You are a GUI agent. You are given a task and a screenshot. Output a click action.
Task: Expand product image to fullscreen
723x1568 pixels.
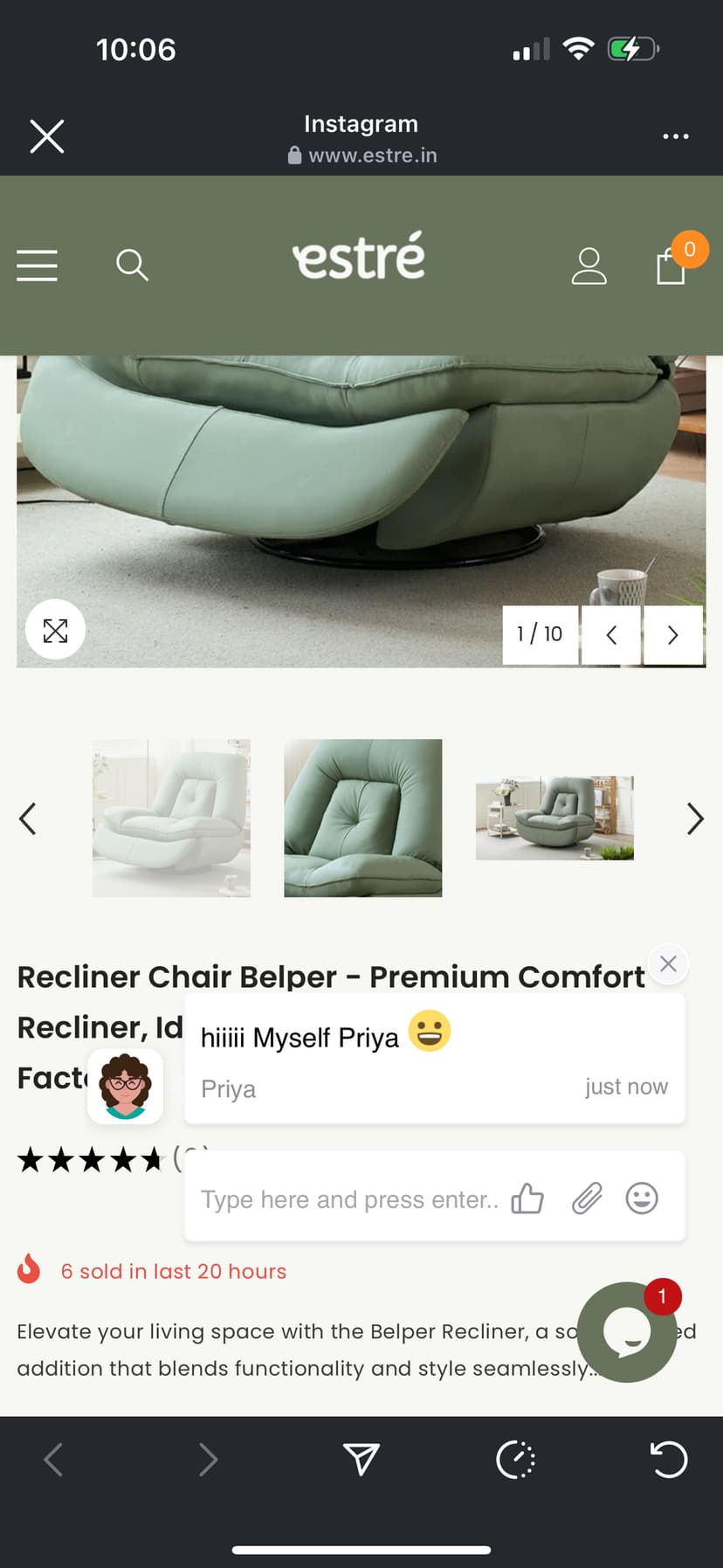tap(56, 630)
